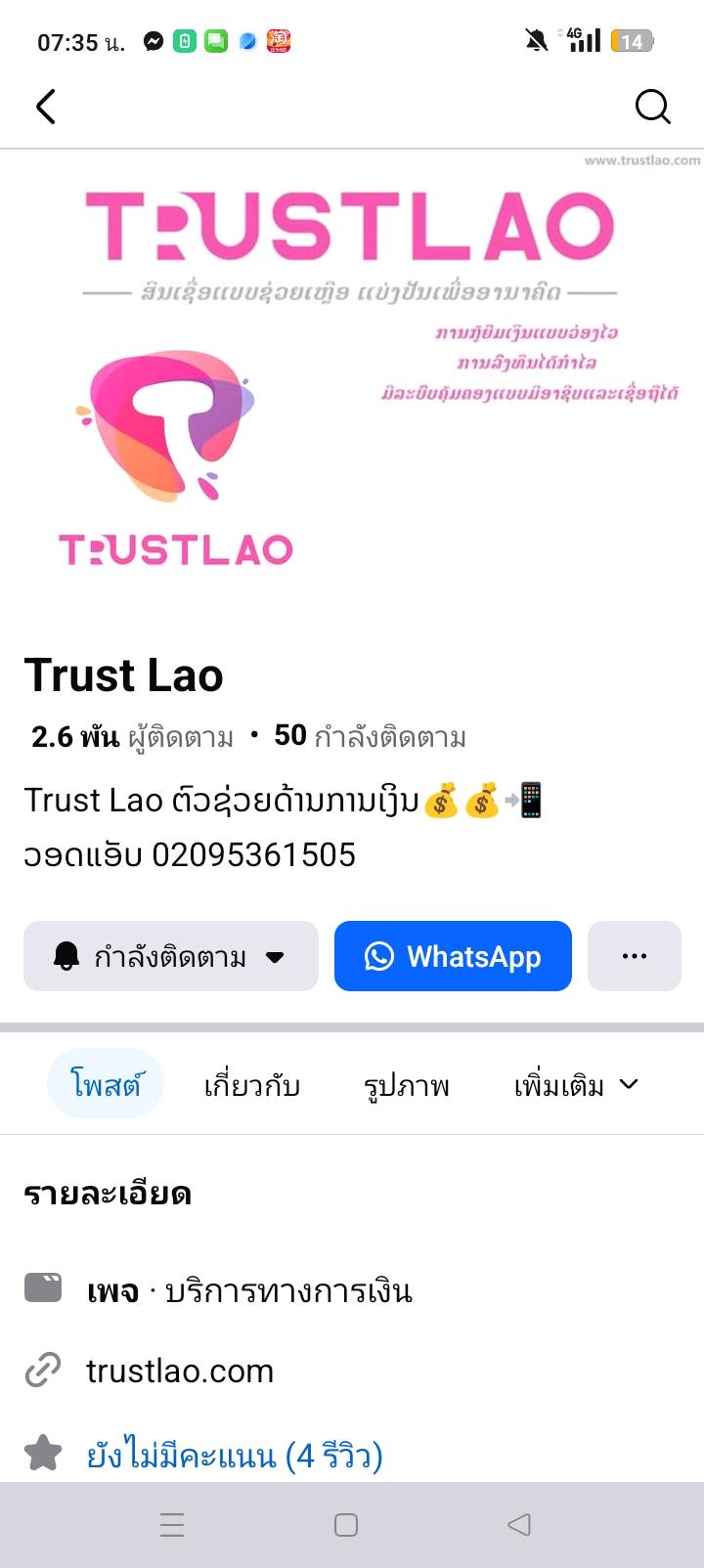Switch to the เกี่ยวกับ tab
The image size is (704, 1568).
(x=251, y=1085)
